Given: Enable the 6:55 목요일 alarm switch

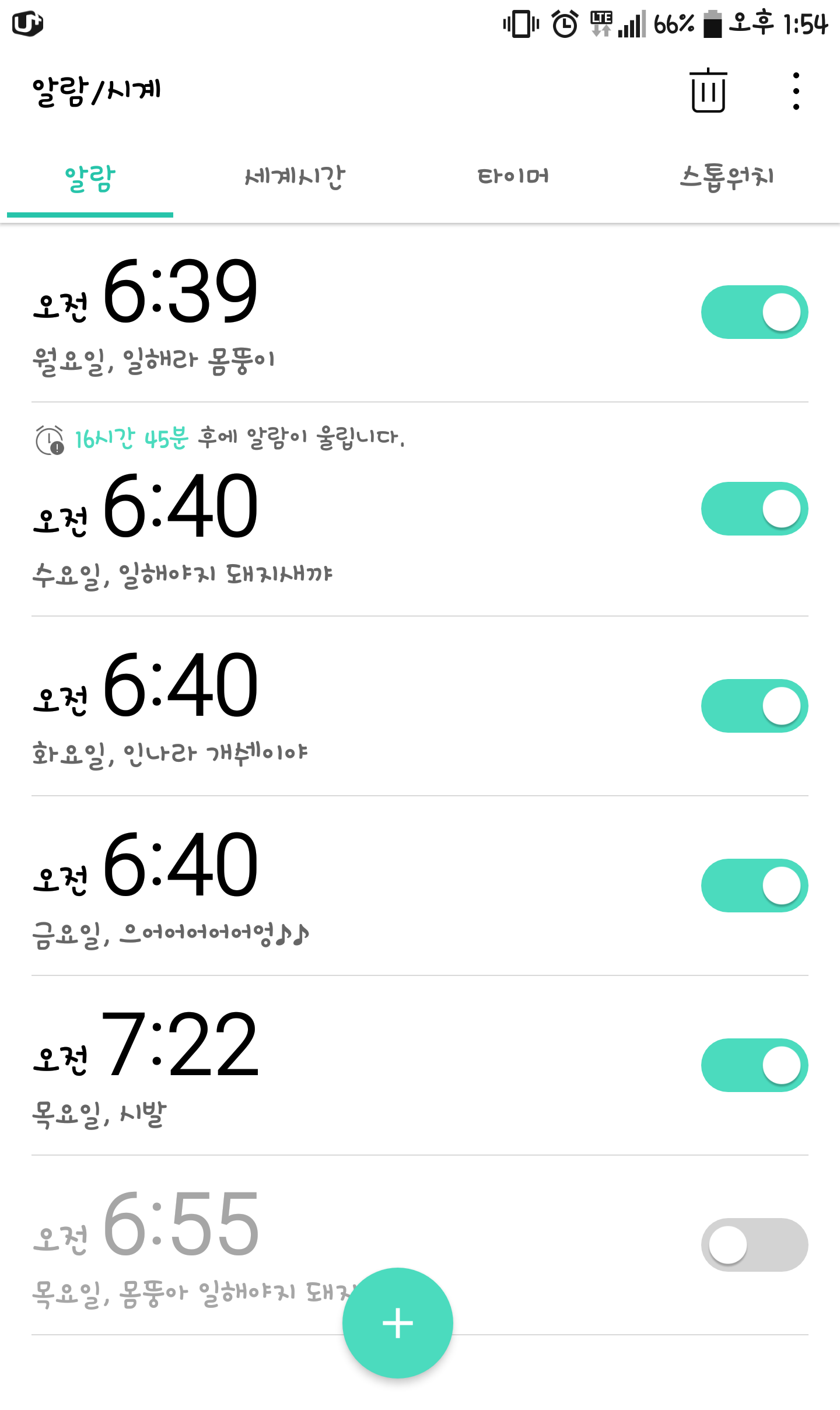Looking at the screenshot, I should click(754, 1245).
